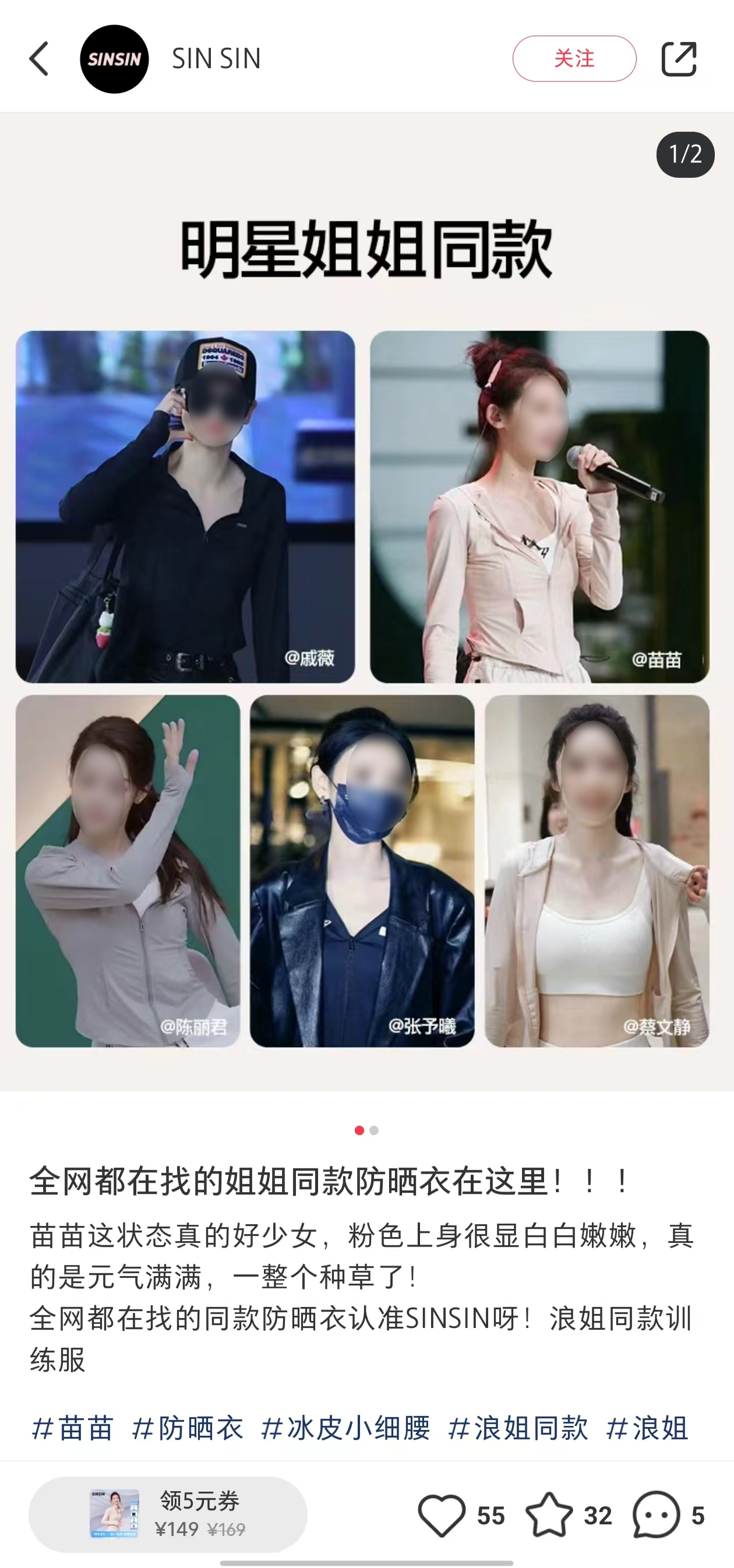Open hashtag #防晒衣
Viewport: 734px width, 1568px height.
188,1428
